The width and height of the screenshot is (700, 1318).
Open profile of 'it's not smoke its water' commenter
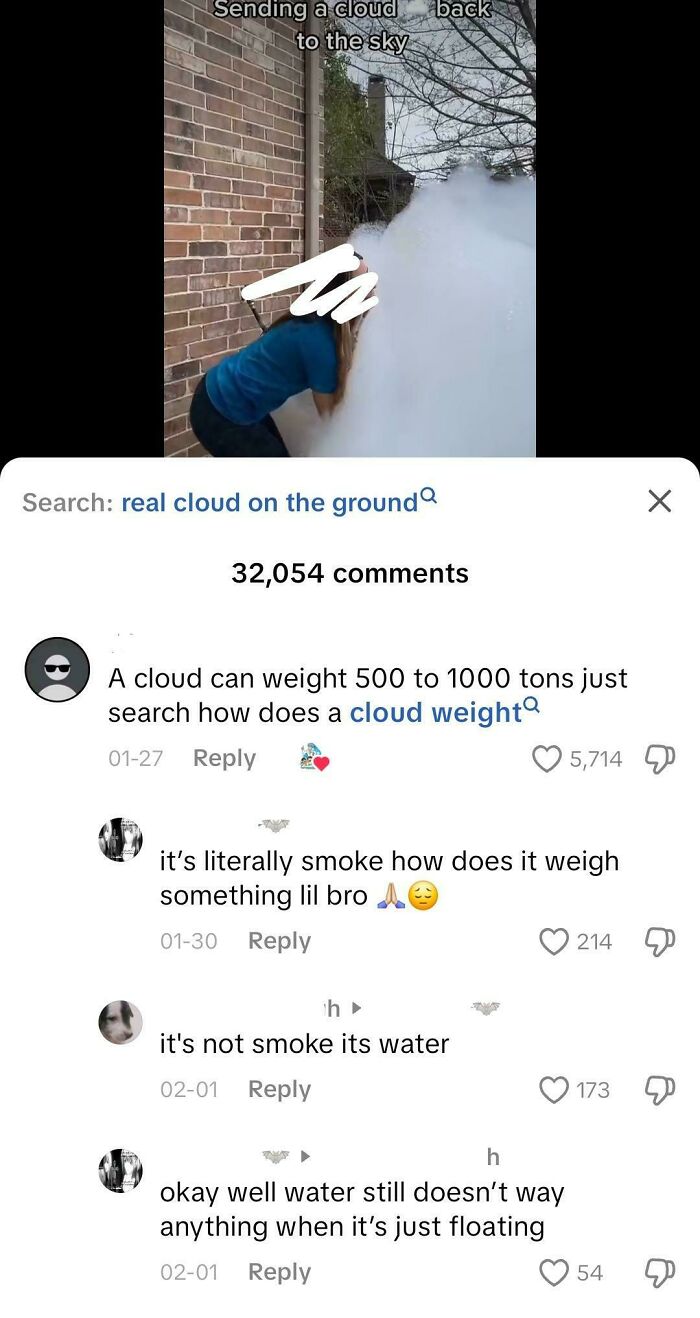[x=120, y=1022]
